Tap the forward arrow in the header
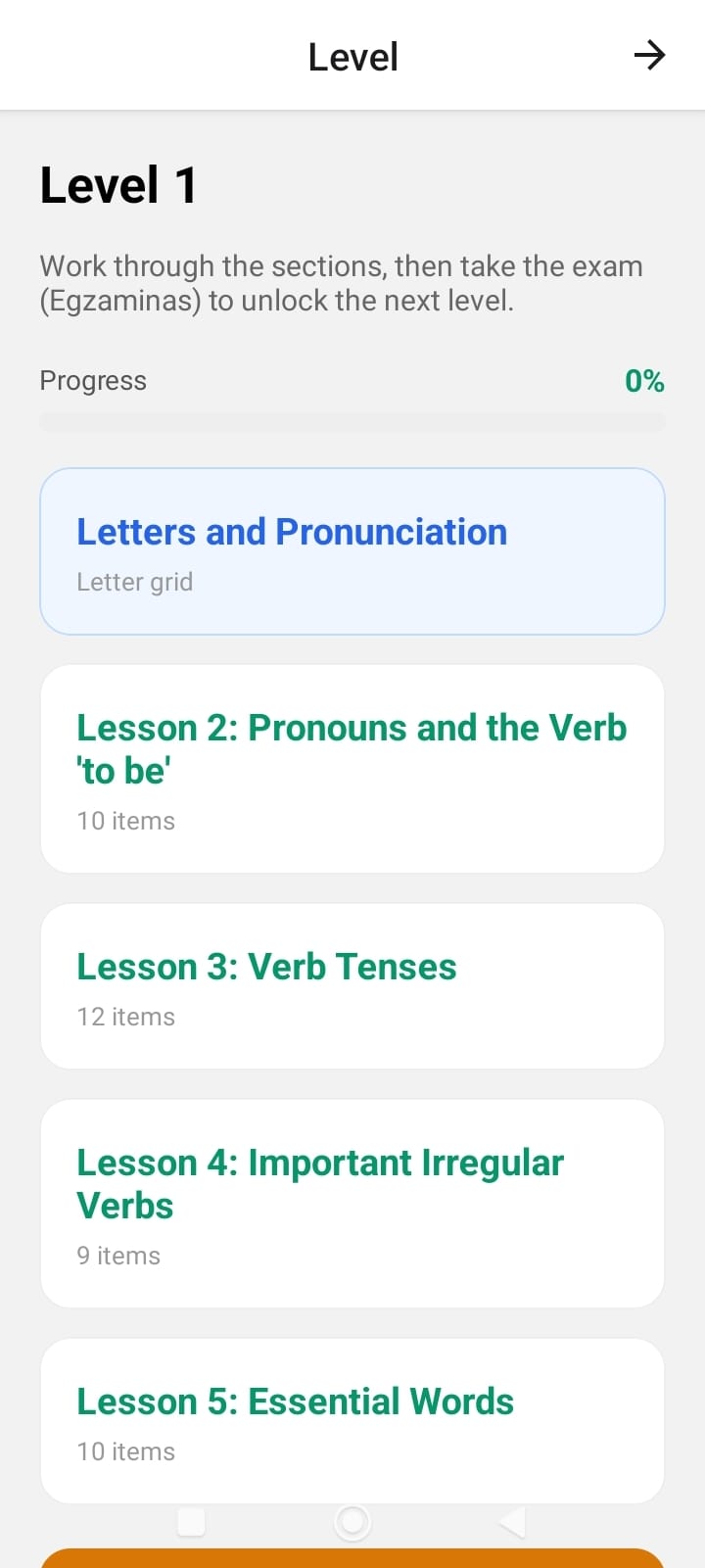 [x=649, y=56]
